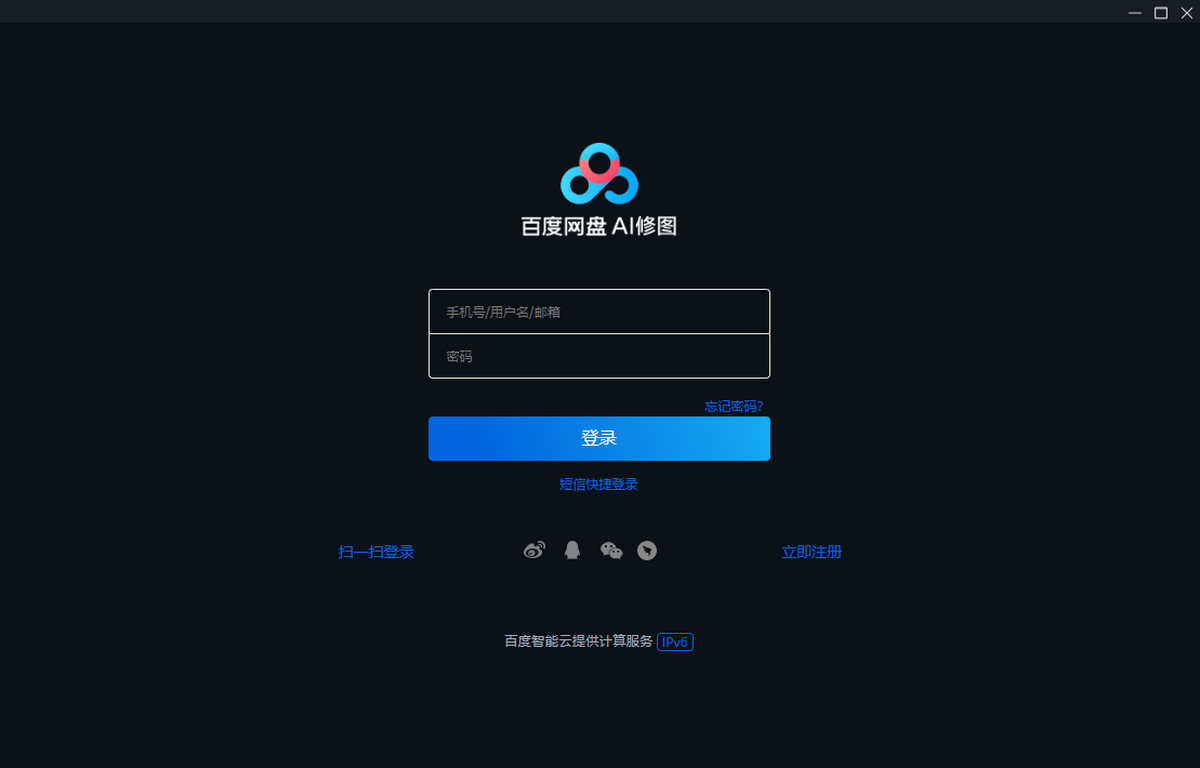
Task: Sign in with the WeChat icon
Action: click(x=611, y=550)
